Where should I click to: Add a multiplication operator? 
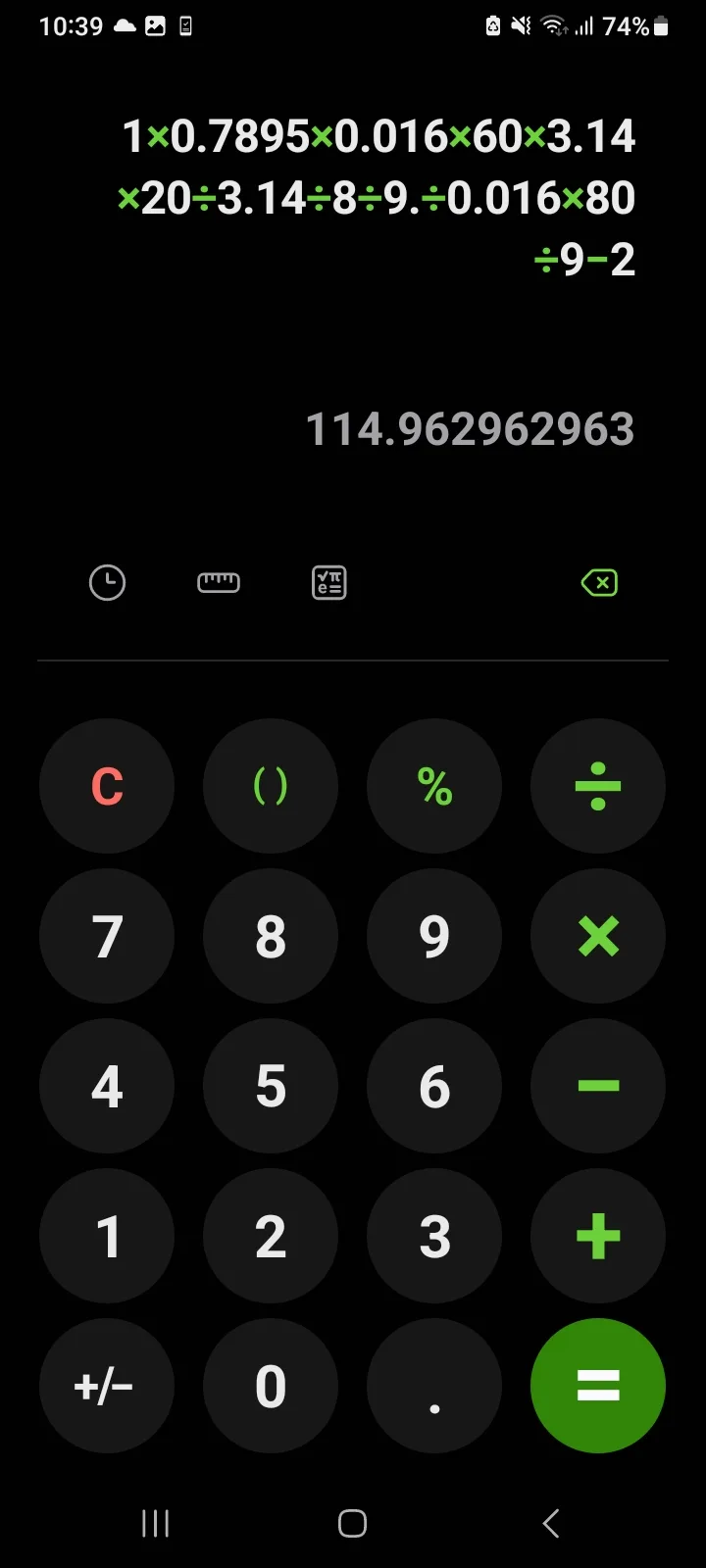[x=598, y=936]
